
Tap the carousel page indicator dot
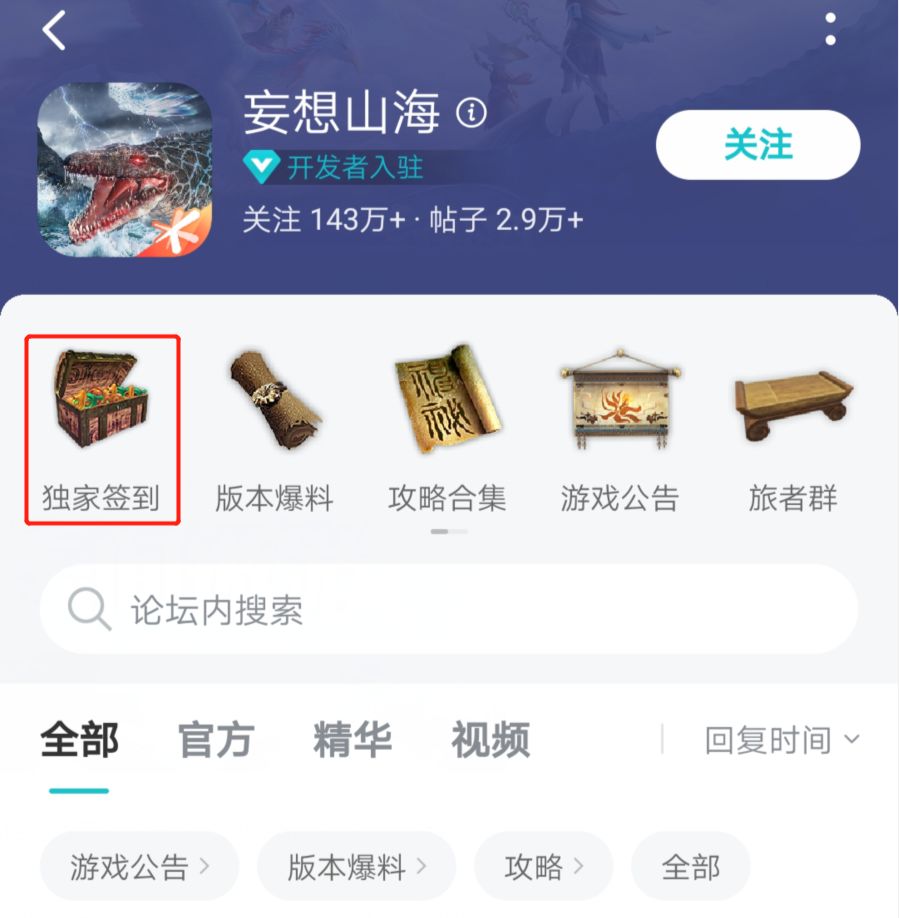coord(446,532)
